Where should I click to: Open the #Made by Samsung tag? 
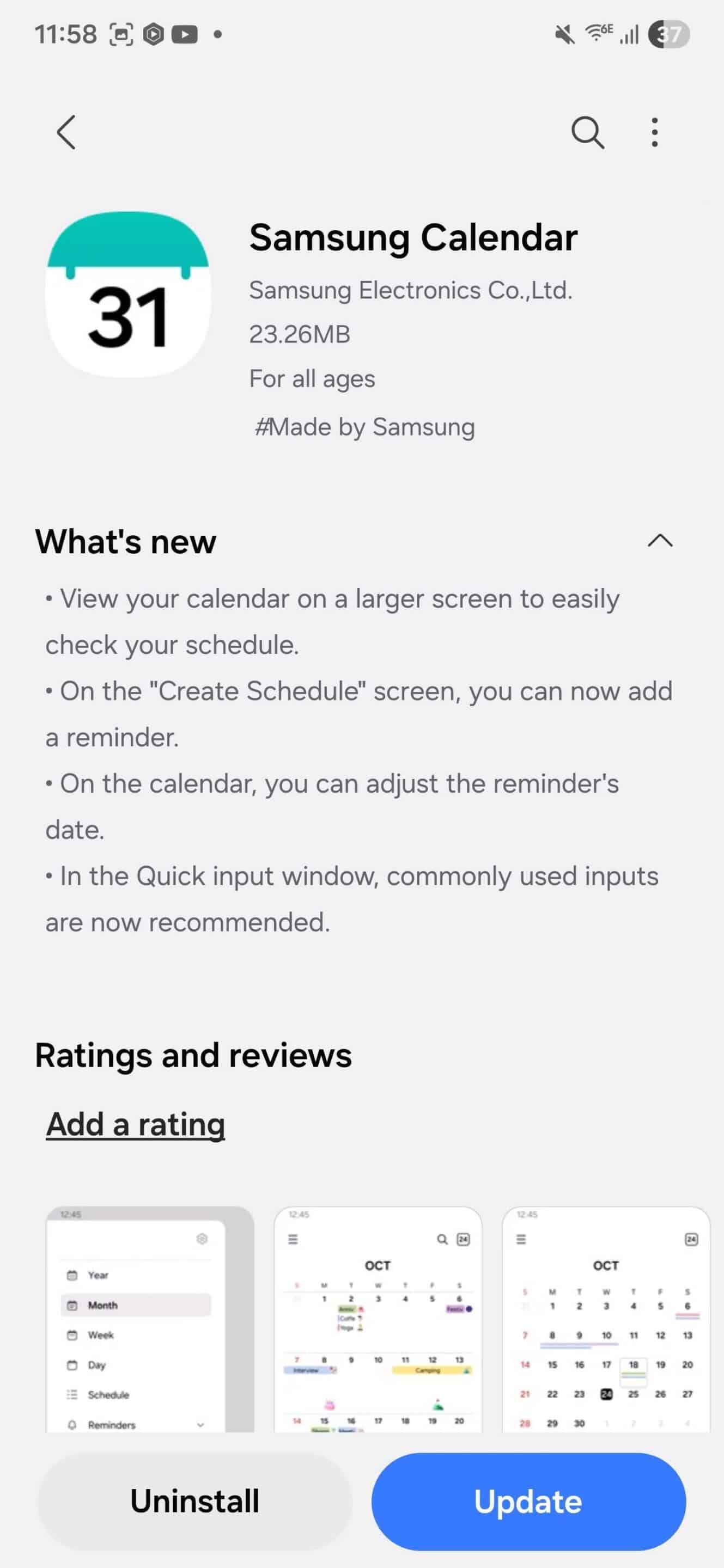[x=364, y=427]
